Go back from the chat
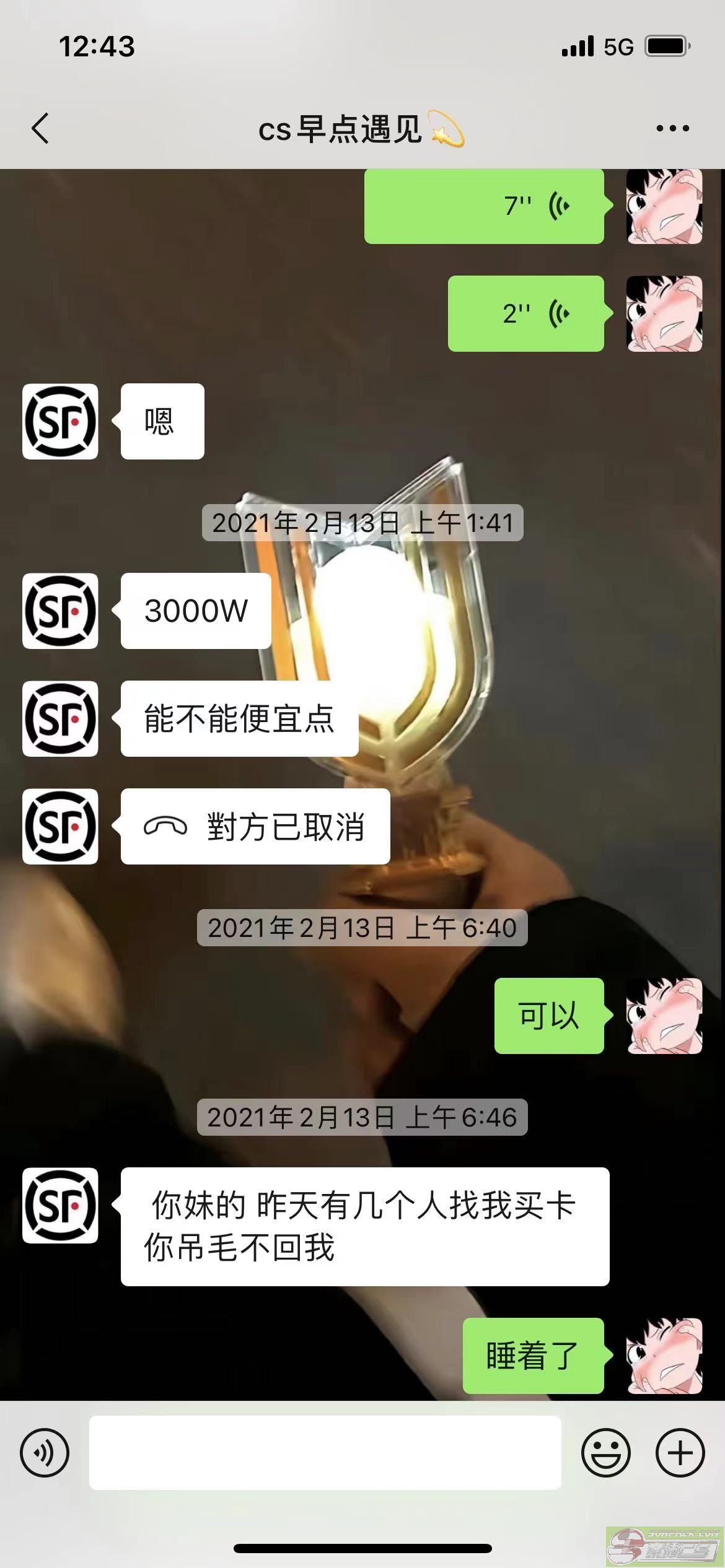 coord(40,129)
